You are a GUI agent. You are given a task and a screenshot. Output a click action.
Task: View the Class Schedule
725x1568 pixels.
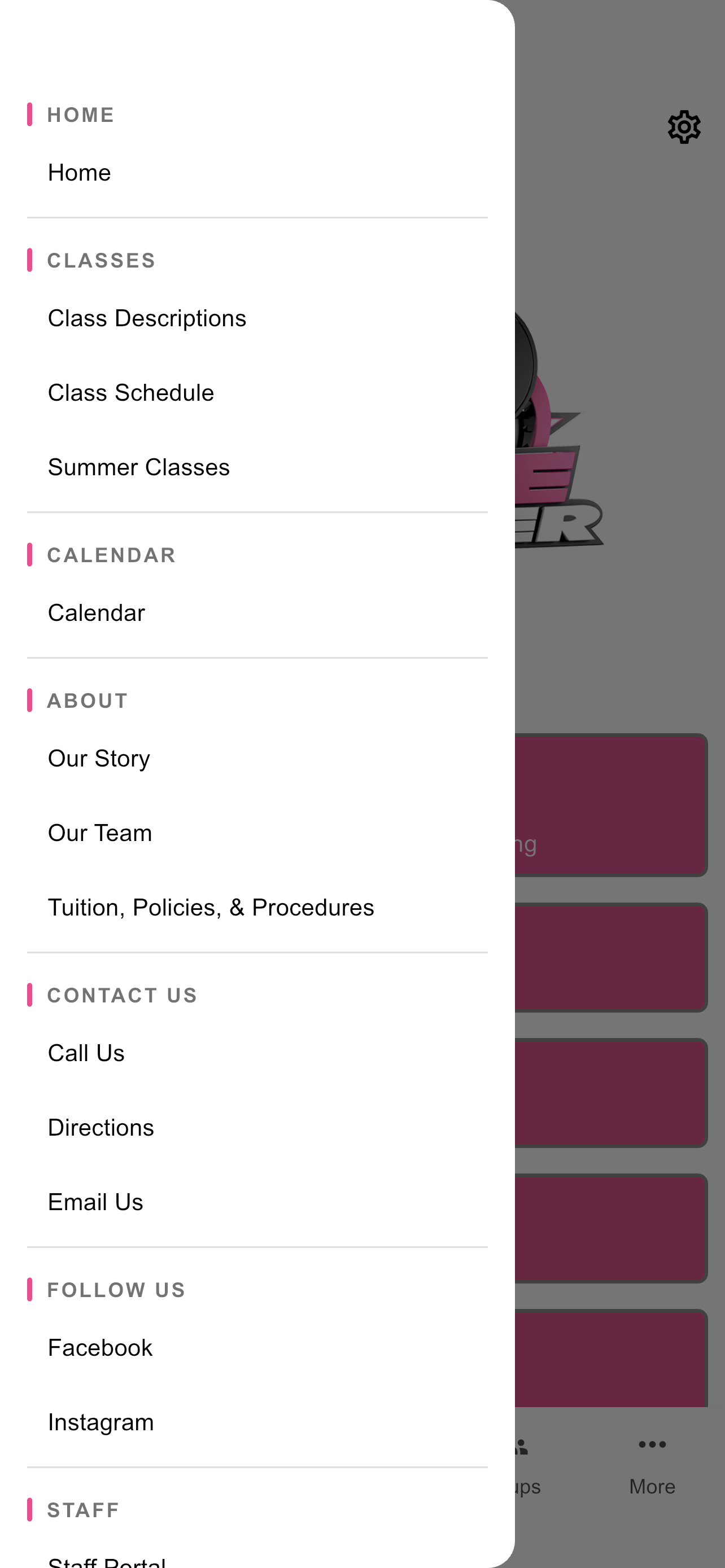(257, 393)
